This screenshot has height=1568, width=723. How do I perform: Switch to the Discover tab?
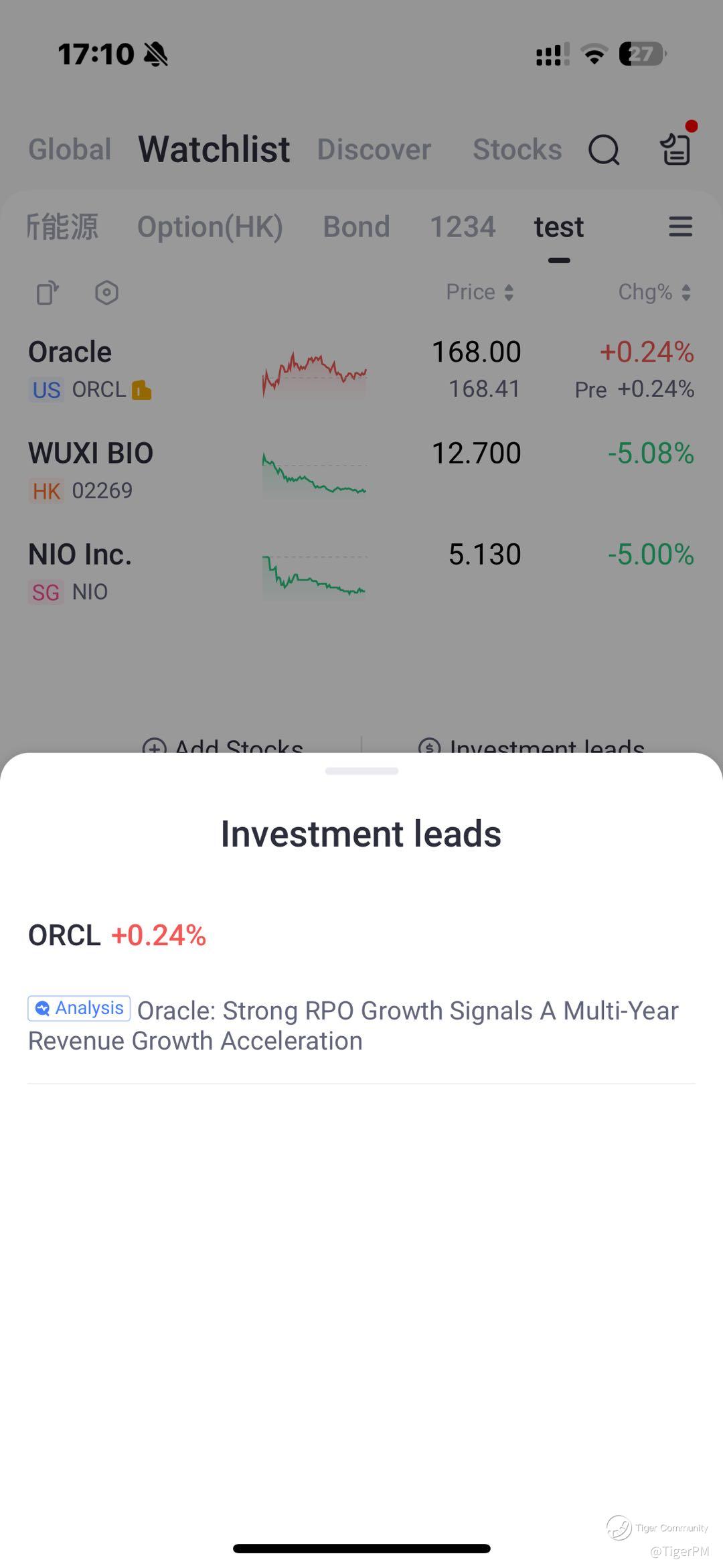click(374, 149)
